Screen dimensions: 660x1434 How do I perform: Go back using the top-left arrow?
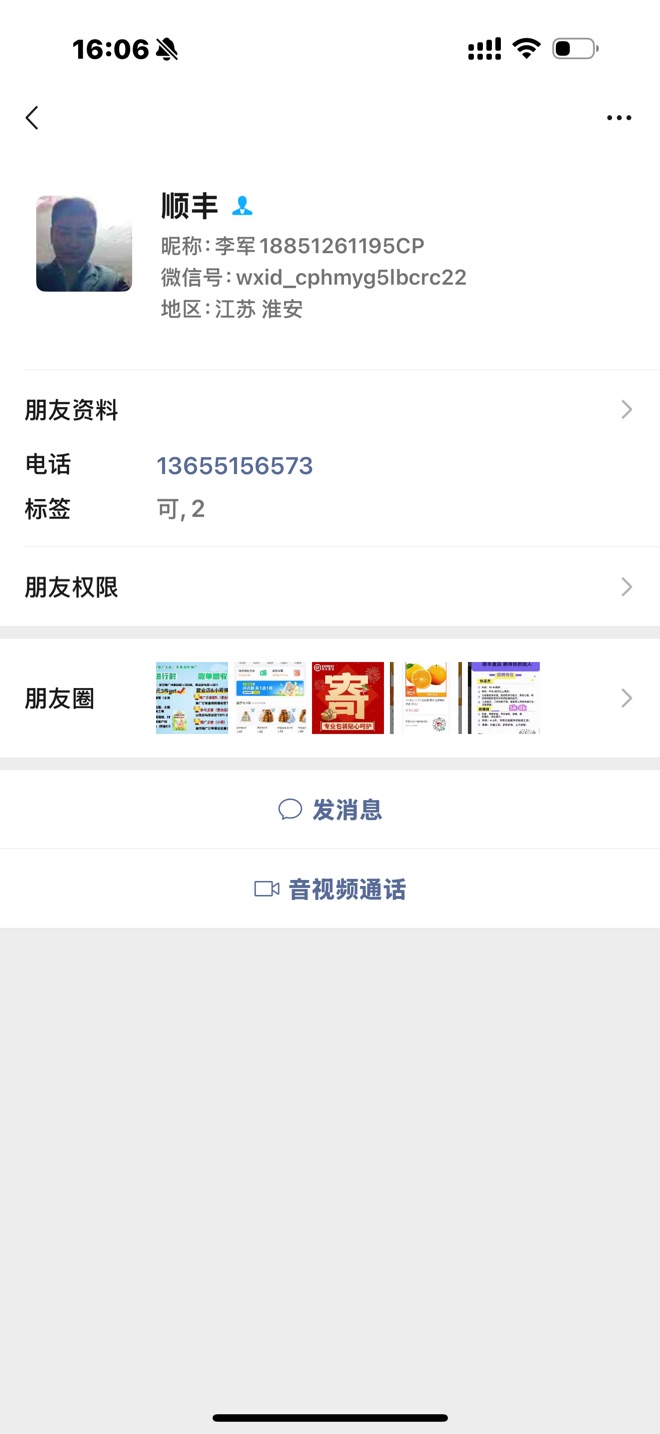click(32, 118)
